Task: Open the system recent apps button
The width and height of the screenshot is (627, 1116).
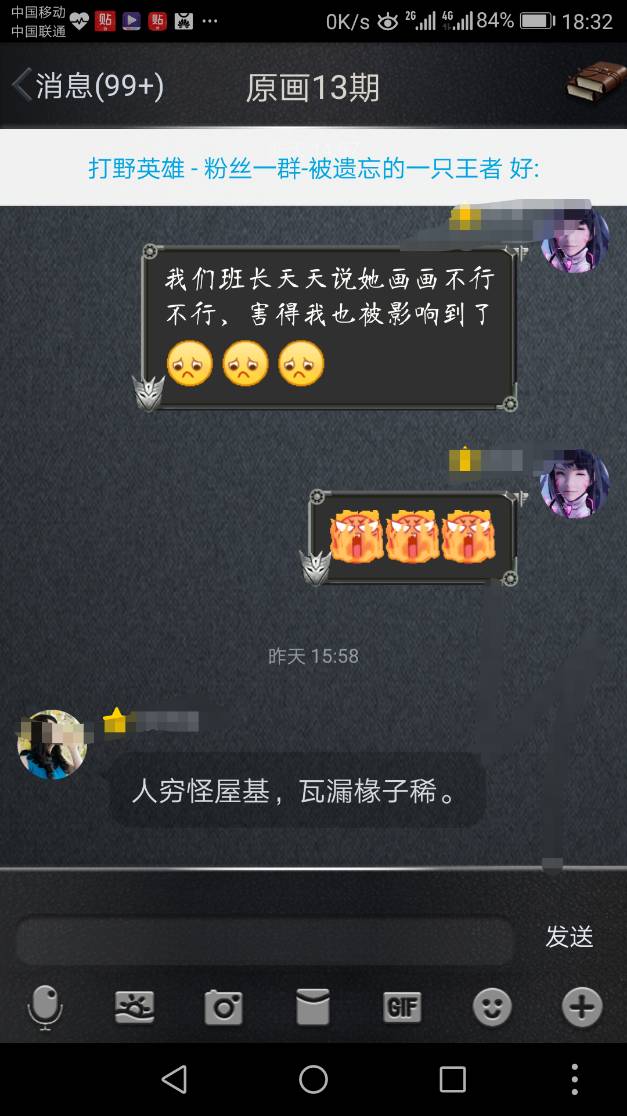Action: click(452, 1079)
